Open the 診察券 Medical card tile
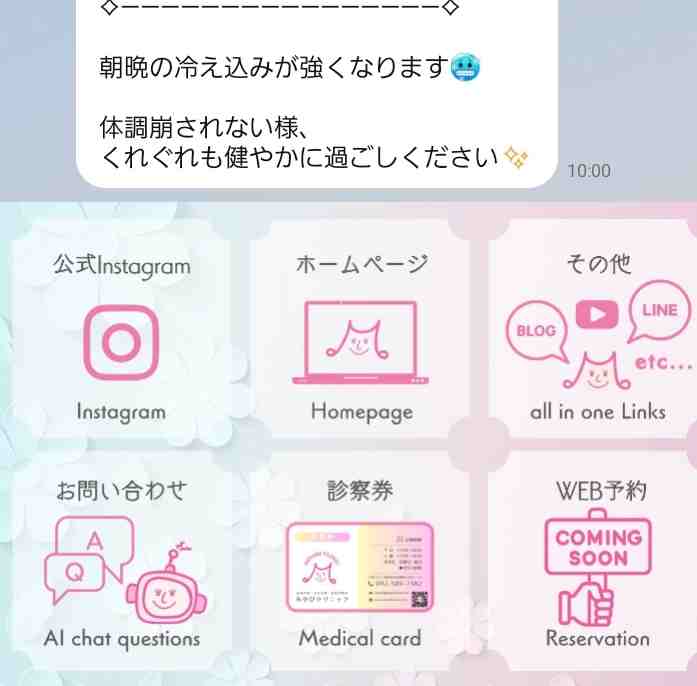 point(360,565)
